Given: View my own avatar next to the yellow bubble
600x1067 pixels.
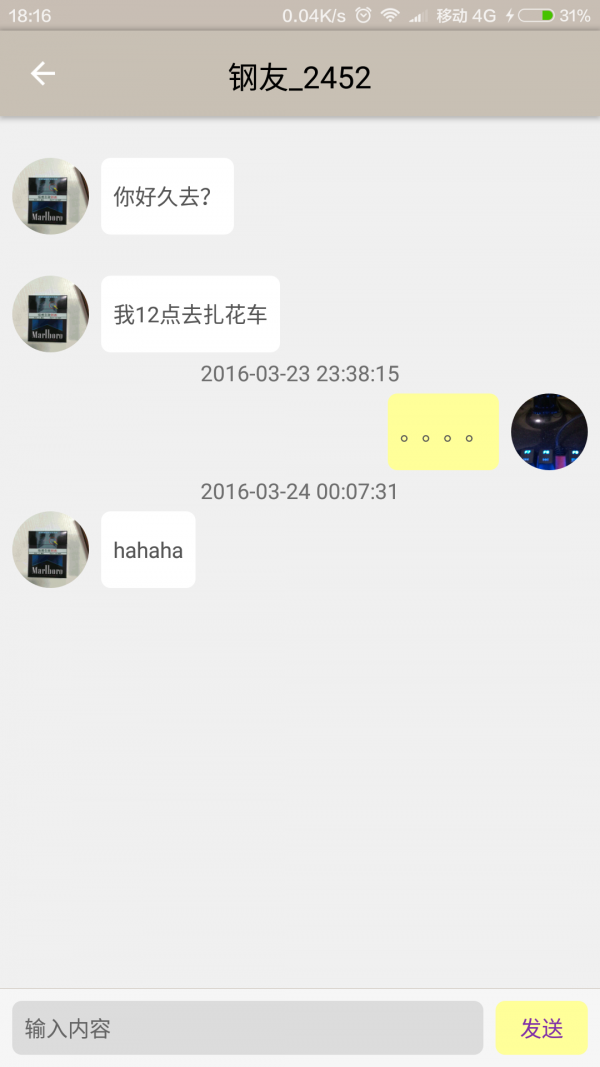Looking at the screenshot, I should (x=549, y=432).
